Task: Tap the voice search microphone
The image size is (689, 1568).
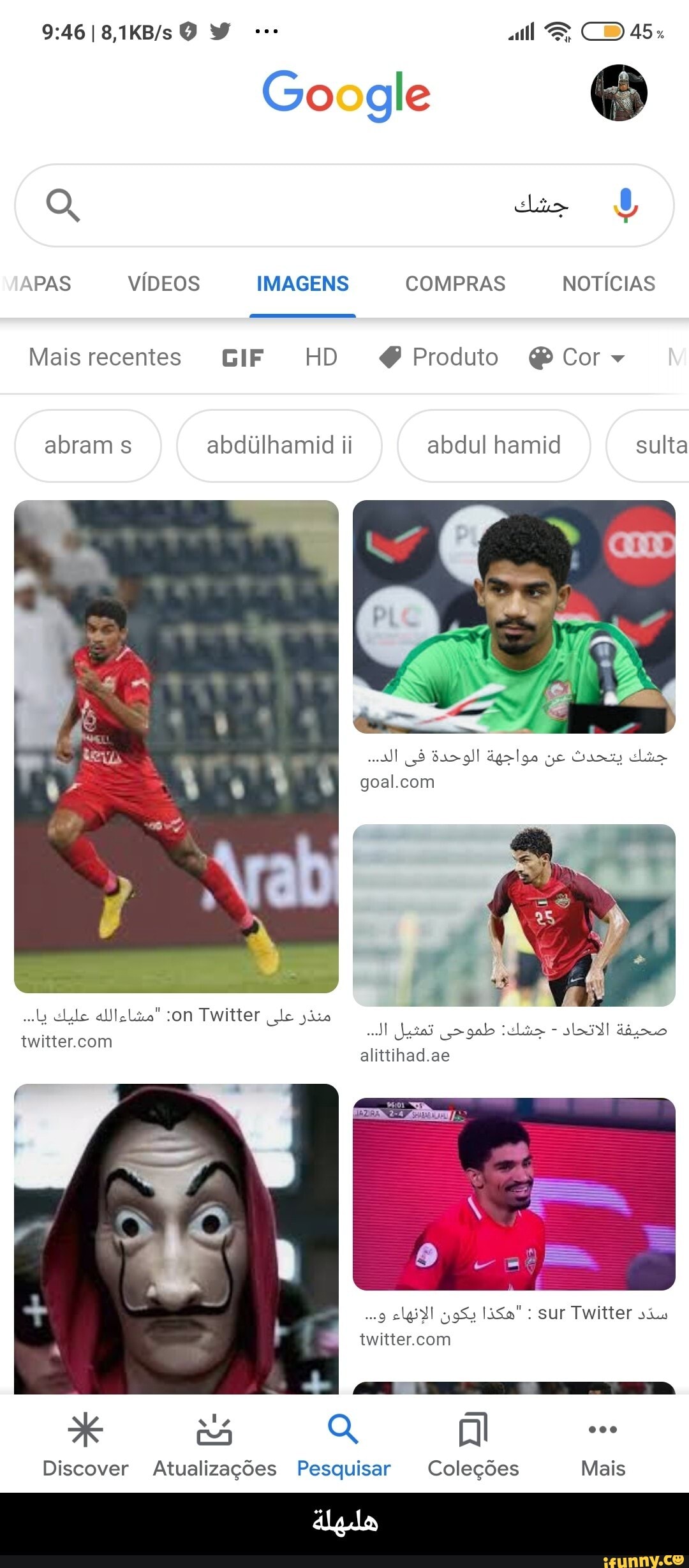Action: click(x=625, y=205)
